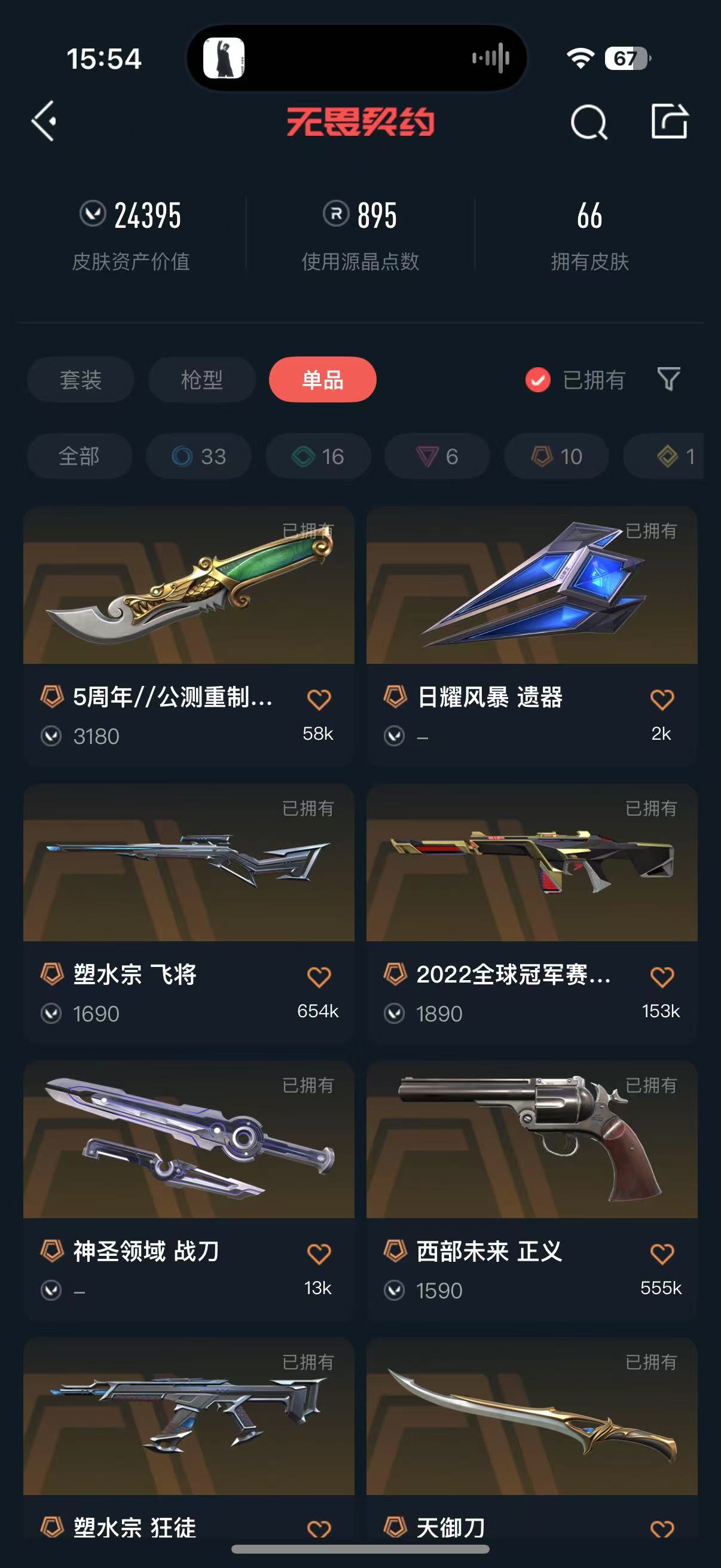This screenshot has width=721, height=1568.
Task: Switch to the 套装 tab
Action: (80, 380)
